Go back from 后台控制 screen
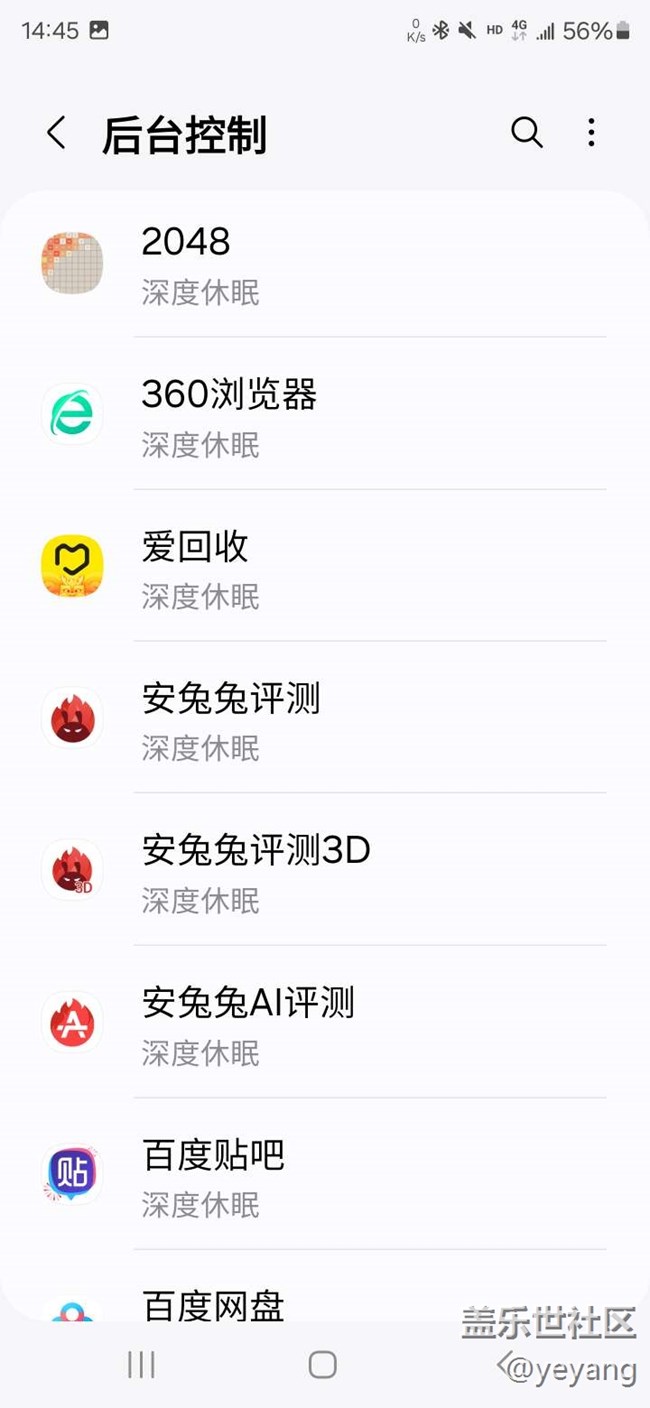The width and height of the screenshot is (650, 1408). [x=57, y=134]
